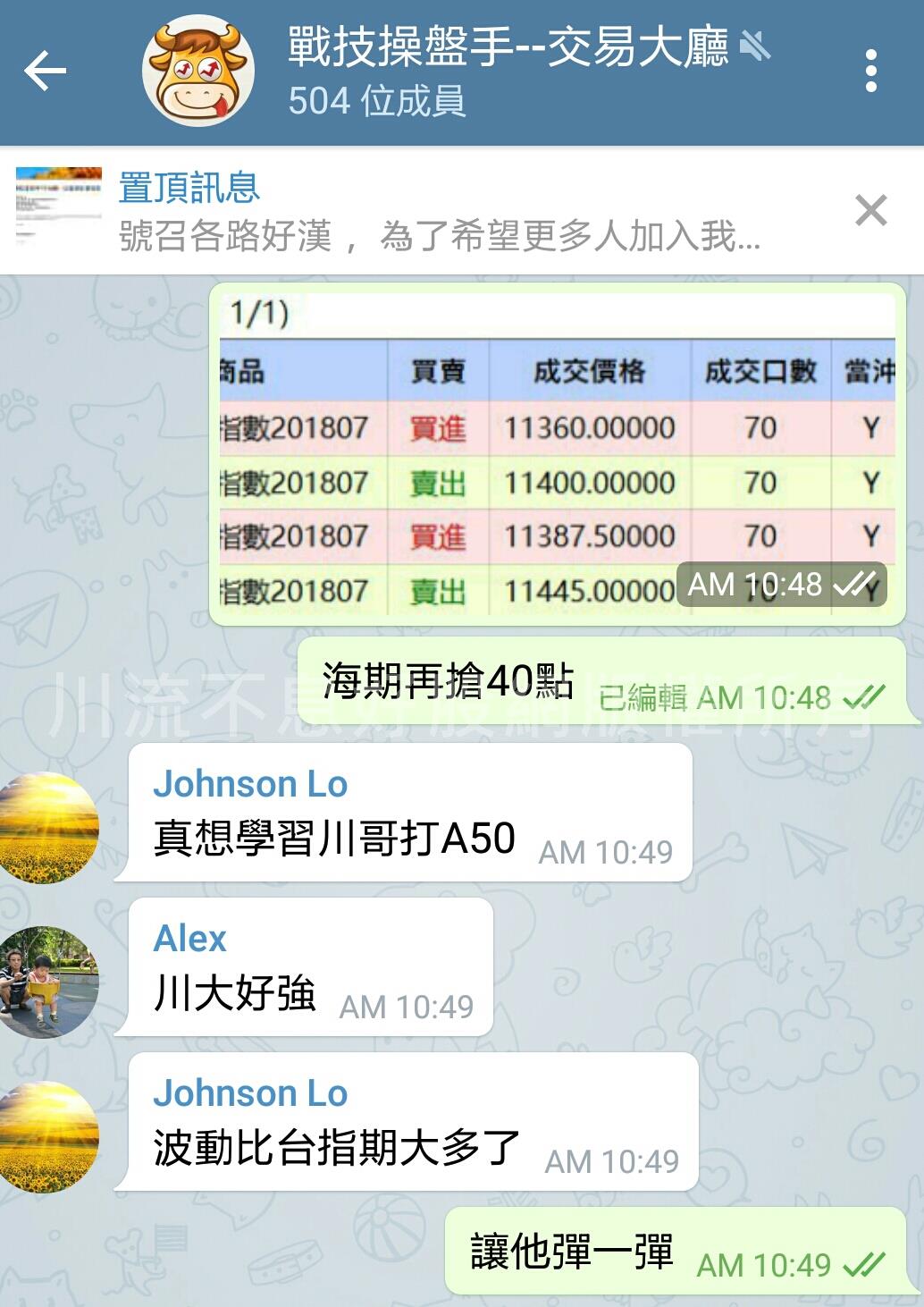Go back using the arrow
The height and width of the screenshot is (1307, 924).
point(45,72)
